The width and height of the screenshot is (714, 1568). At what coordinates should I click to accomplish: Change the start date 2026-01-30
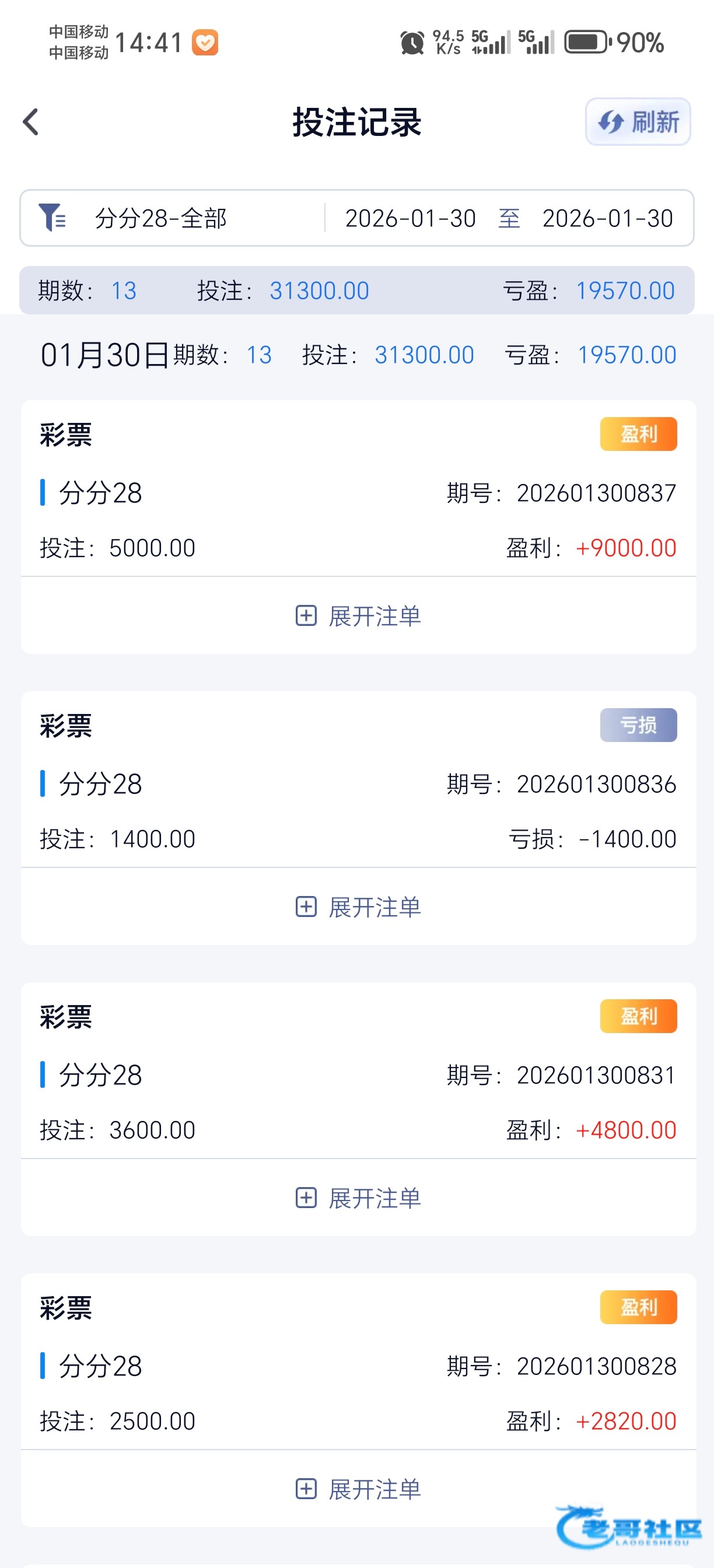[x=410, y=219]
